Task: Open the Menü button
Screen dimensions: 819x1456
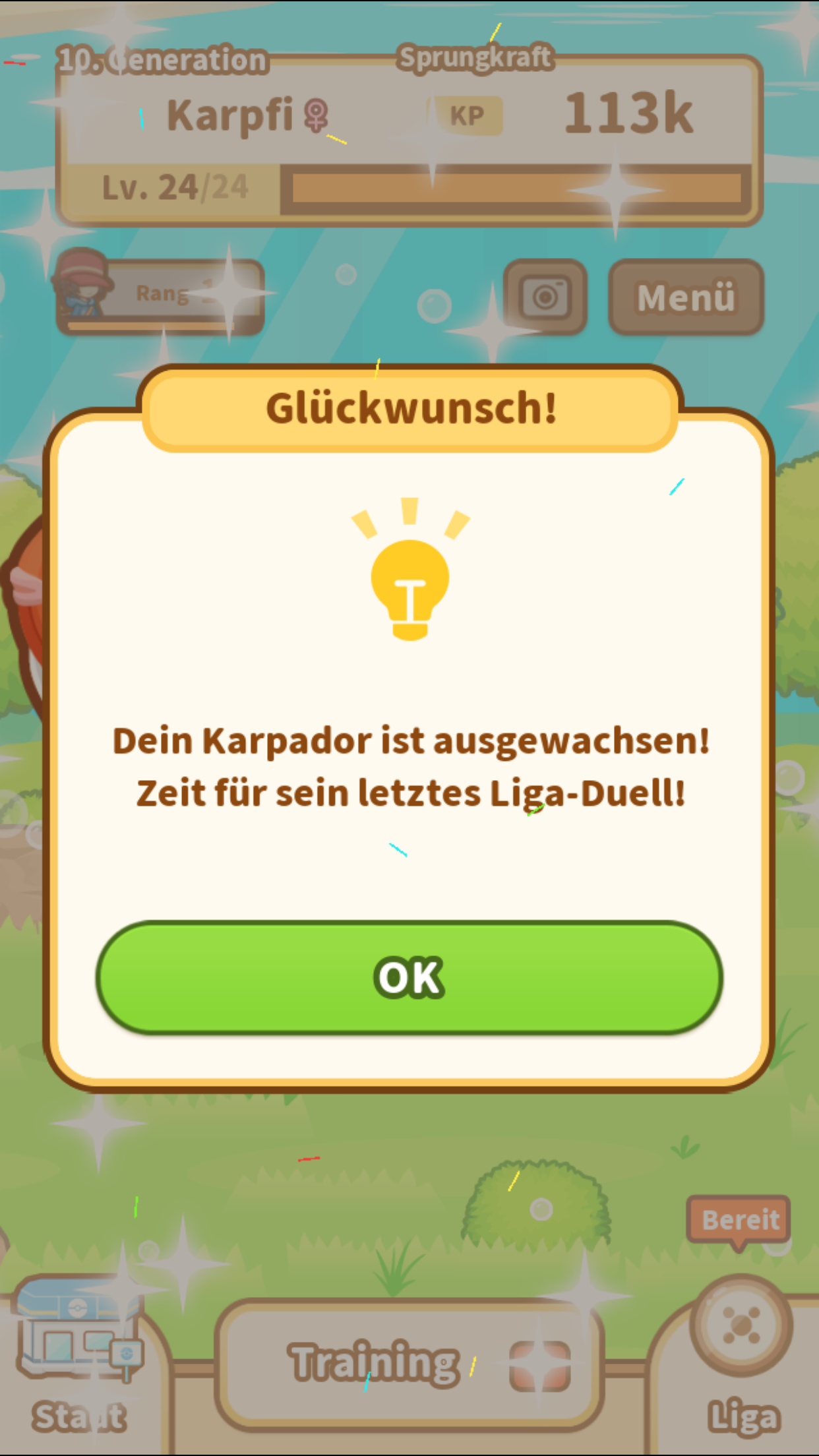Action: tap(686, 297)
